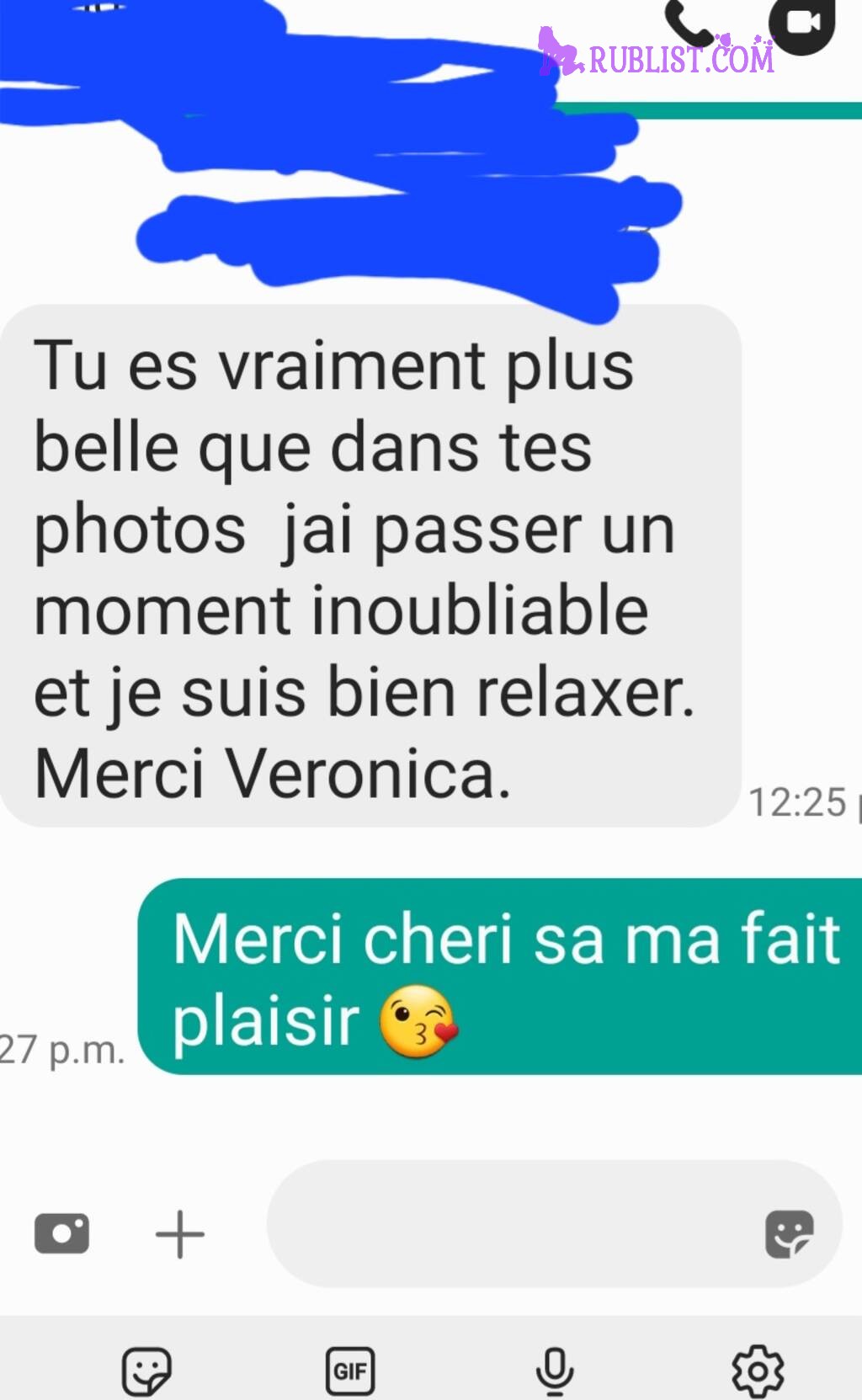Open the keyboard sticker panel
This screenshot has height=1400, width=862.
click(146, 1371)
